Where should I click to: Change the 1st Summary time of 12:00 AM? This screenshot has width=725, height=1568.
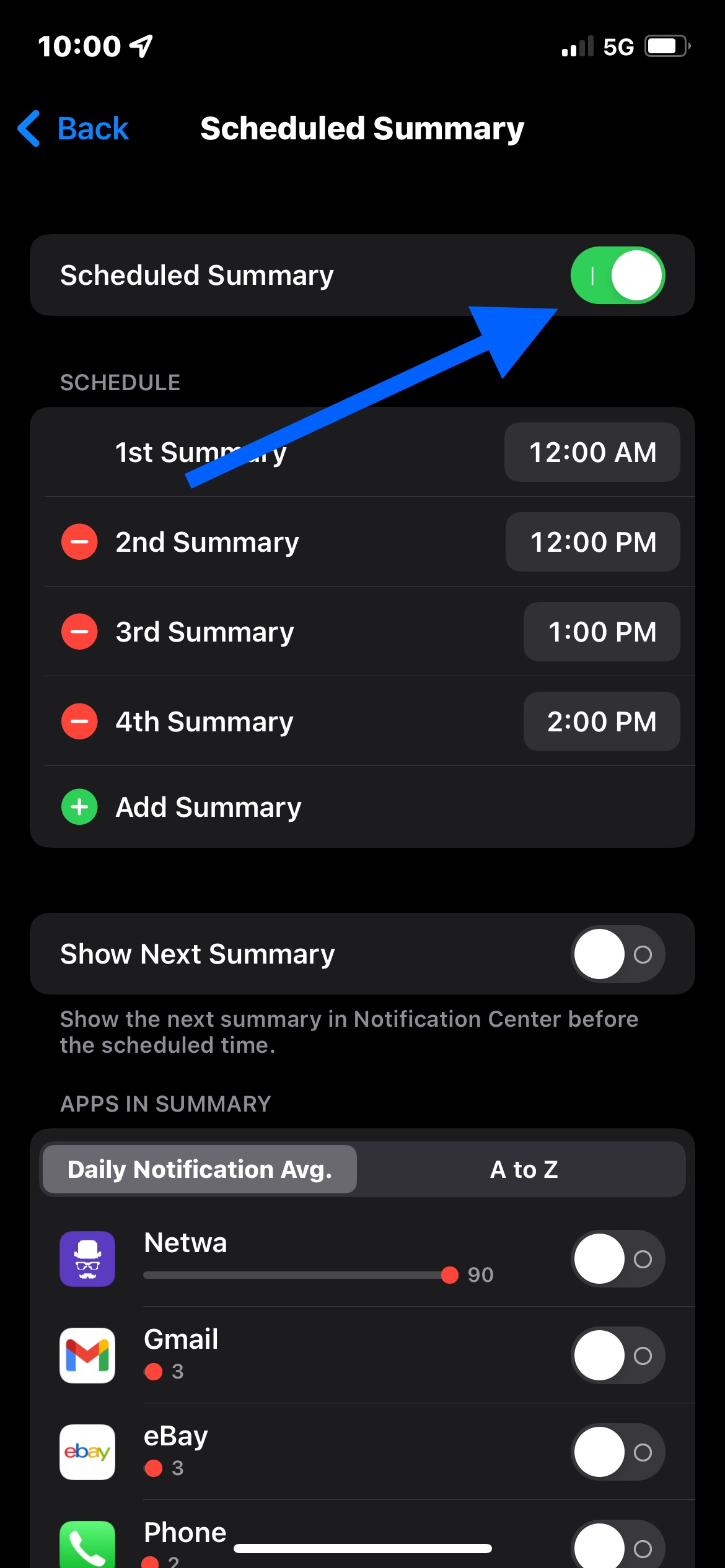[592, 452]
